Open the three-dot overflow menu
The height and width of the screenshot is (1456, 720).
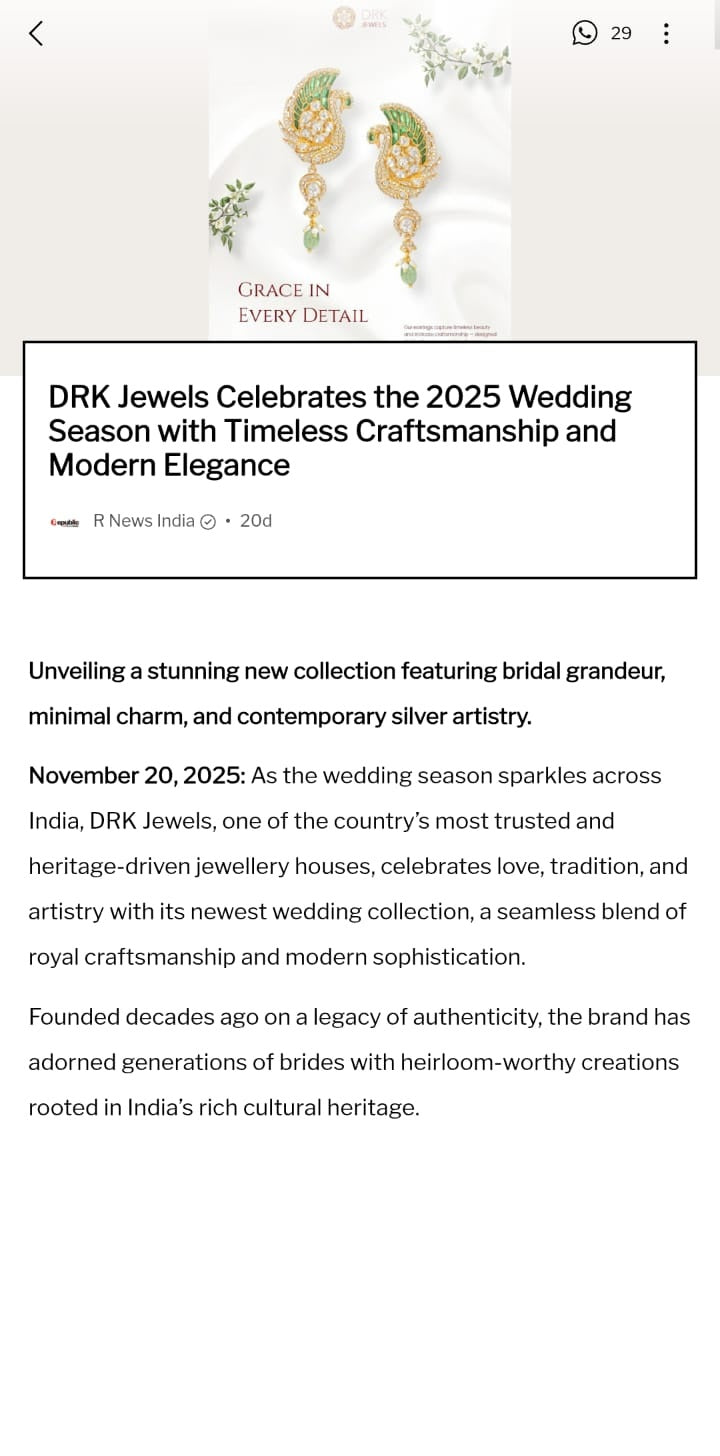(666, 33)
